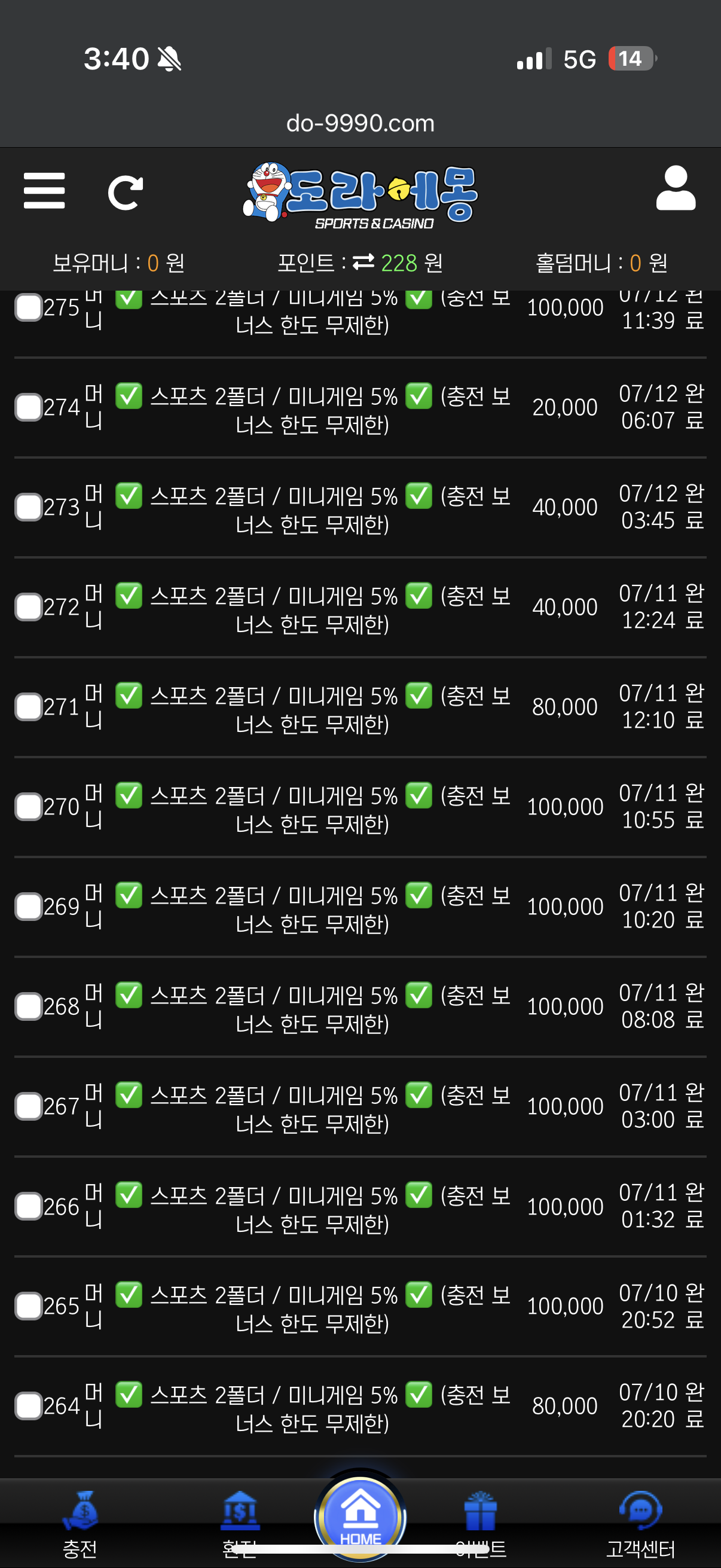Check entry 268 in the list

point(29,1006)
